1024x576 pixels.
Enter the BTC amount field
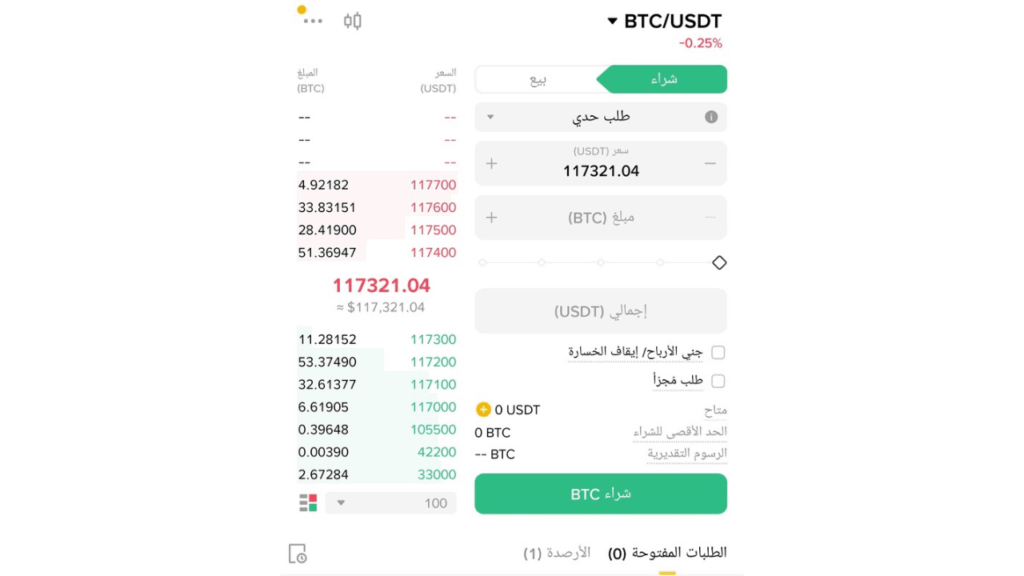coord(600,217)
